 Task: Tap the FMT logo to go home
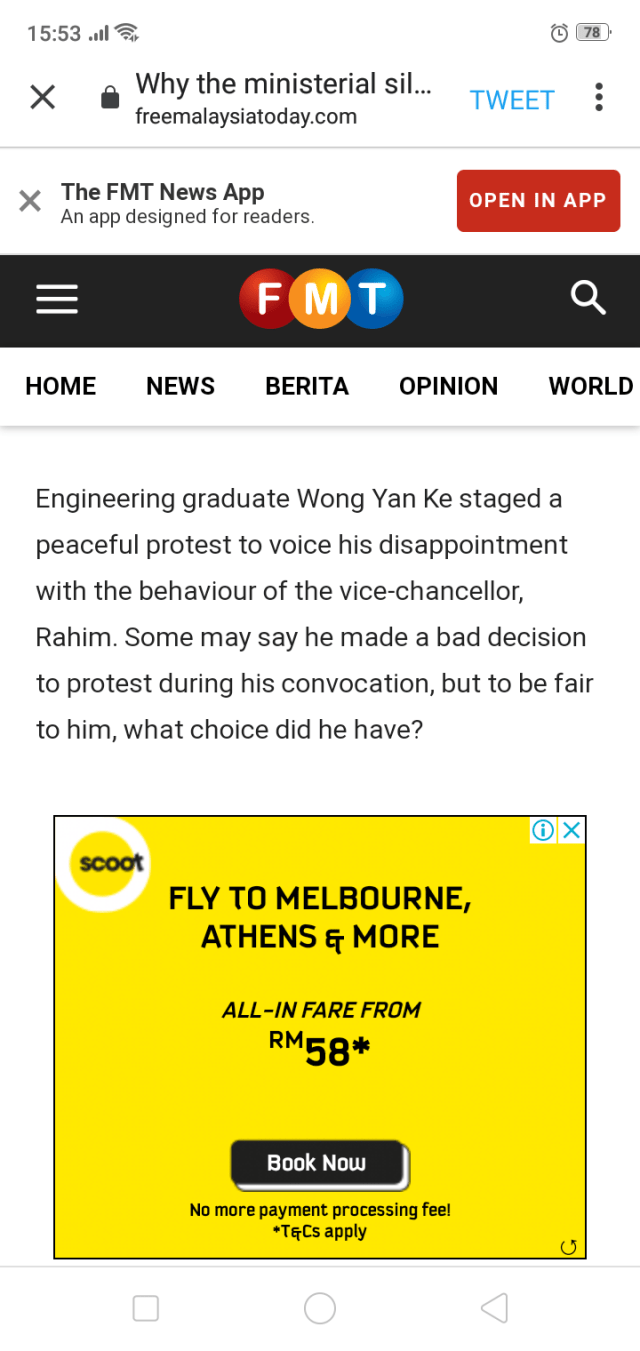pos(320,298)
